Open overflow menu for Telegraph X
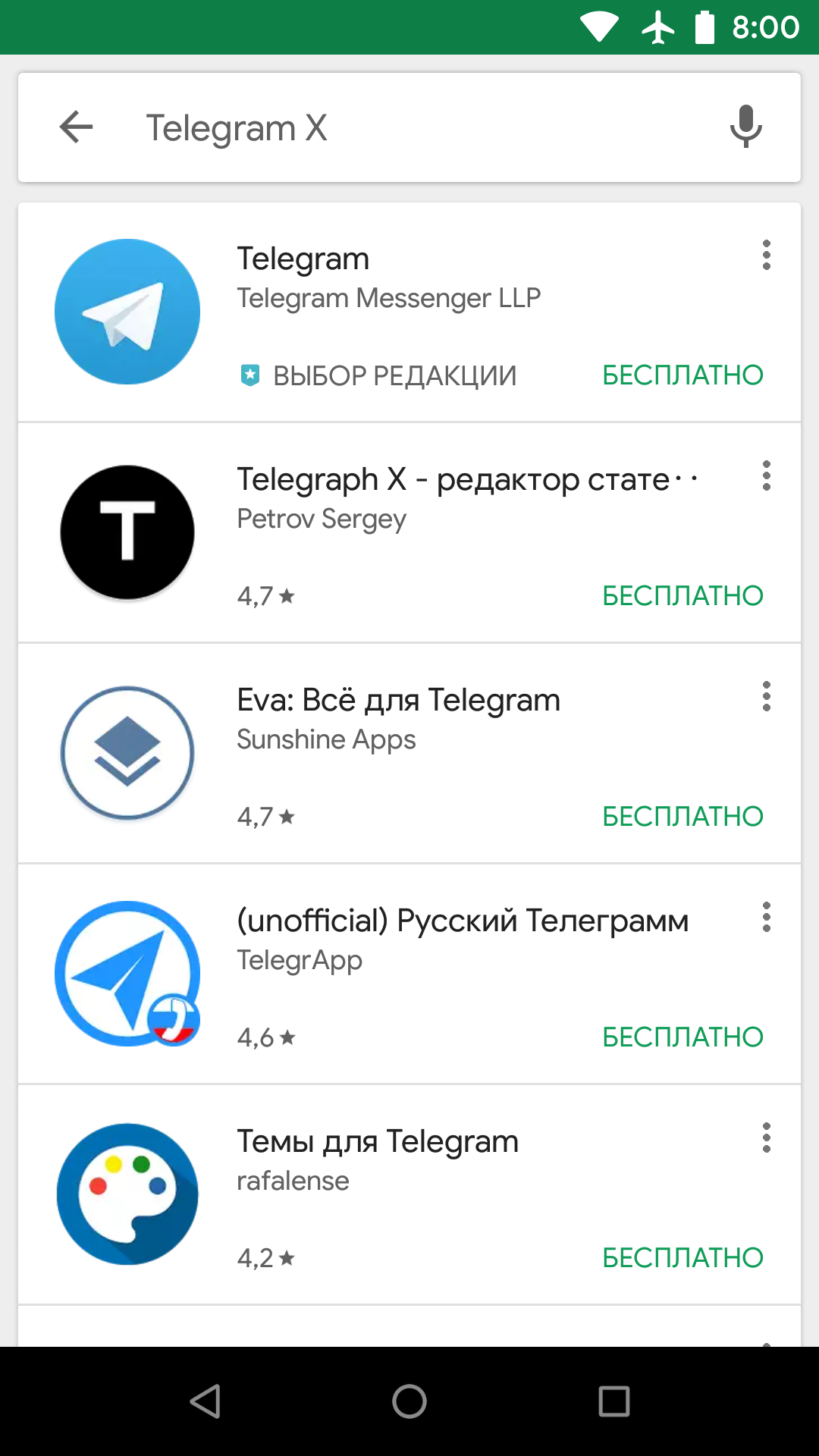Image resolution: width=819 pixels, height=1456 pixels. [x=767, y=475]
